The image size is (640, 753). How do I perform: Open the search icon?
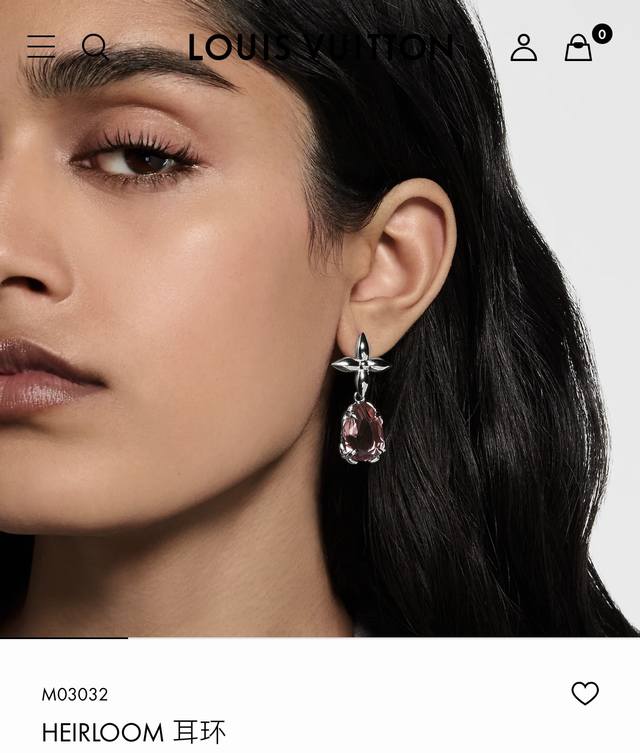[95, 47]
